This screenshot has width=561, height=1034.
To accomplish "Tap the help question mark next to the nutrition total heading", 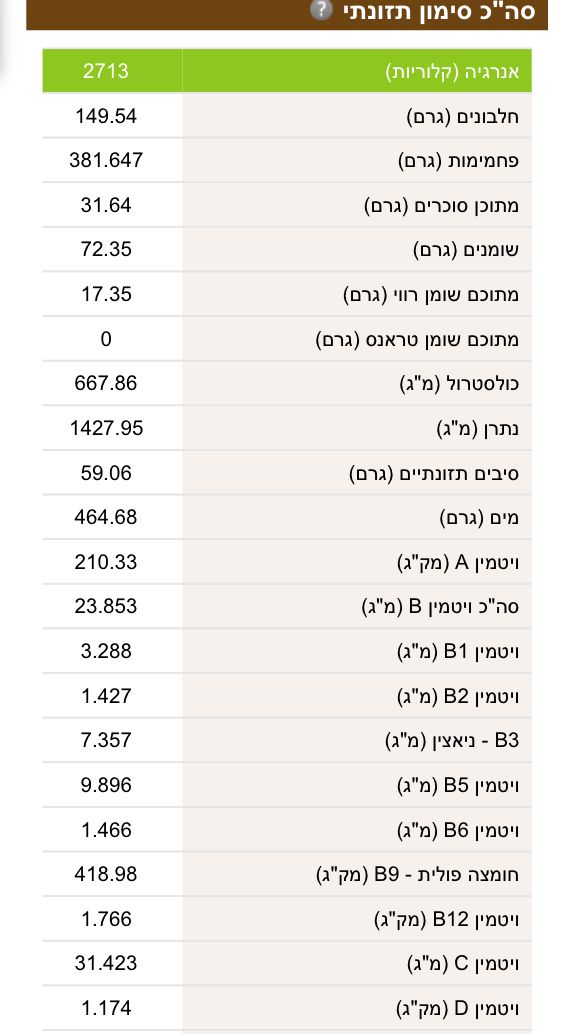I will [x=321, y=10].
